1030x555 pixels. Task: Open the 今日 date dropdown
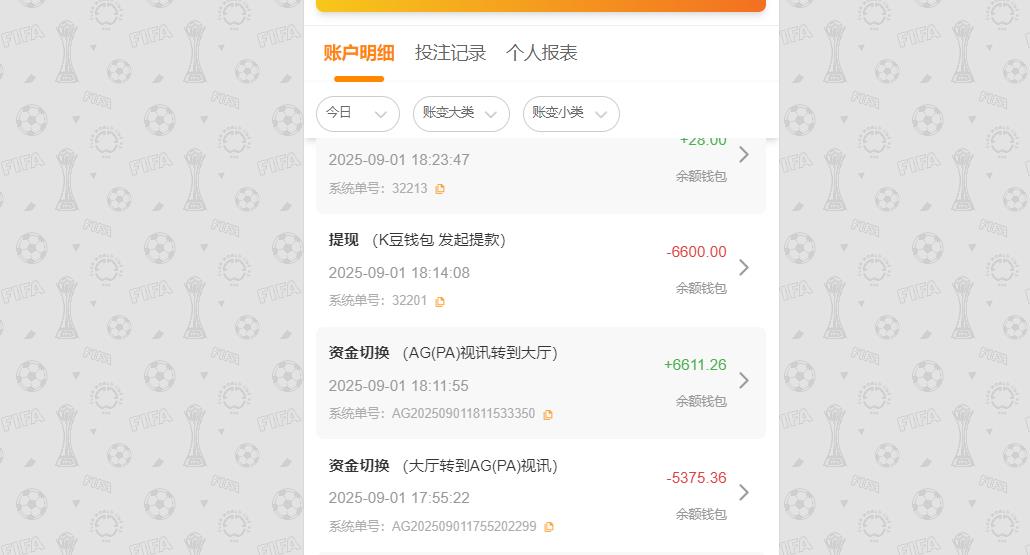[357, 113]
